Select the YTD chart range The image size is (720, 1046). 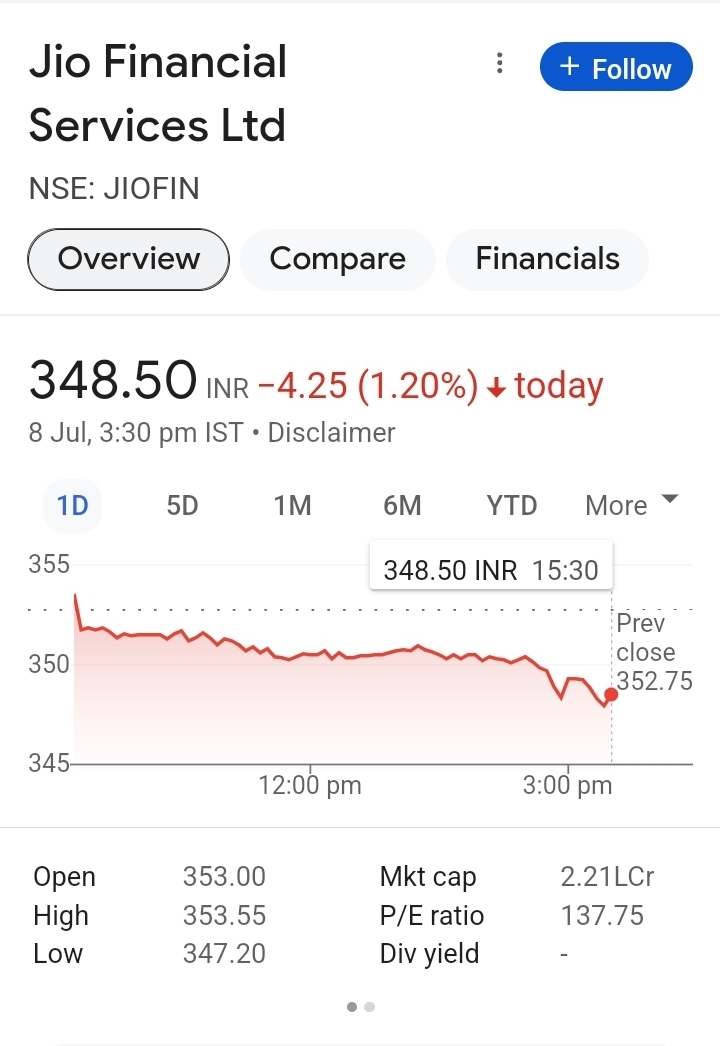tap(512, 506)
